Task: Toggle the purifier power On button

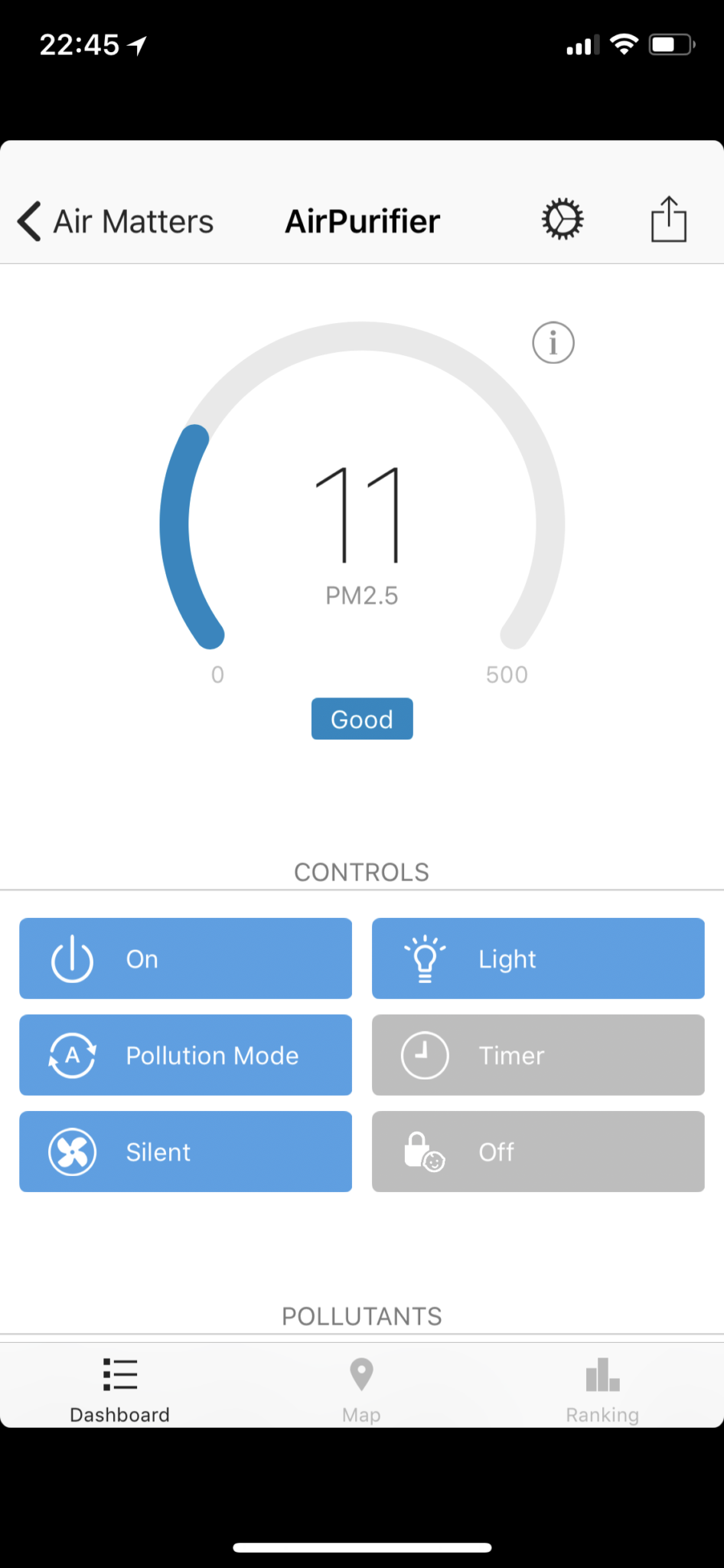Action: pyautogui.click(x=186, y=959)
